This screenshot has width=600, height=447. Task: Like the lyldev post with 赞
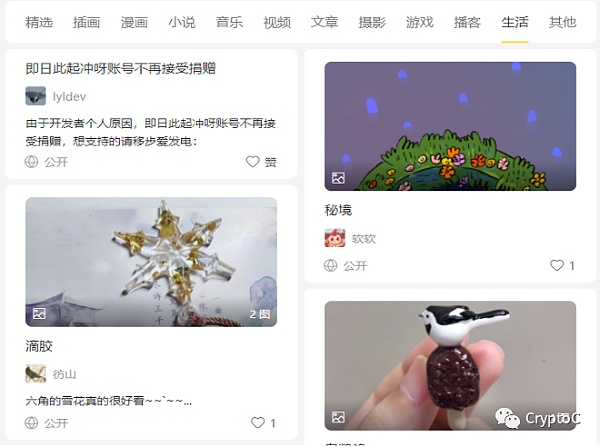click(x=261, y=161)
